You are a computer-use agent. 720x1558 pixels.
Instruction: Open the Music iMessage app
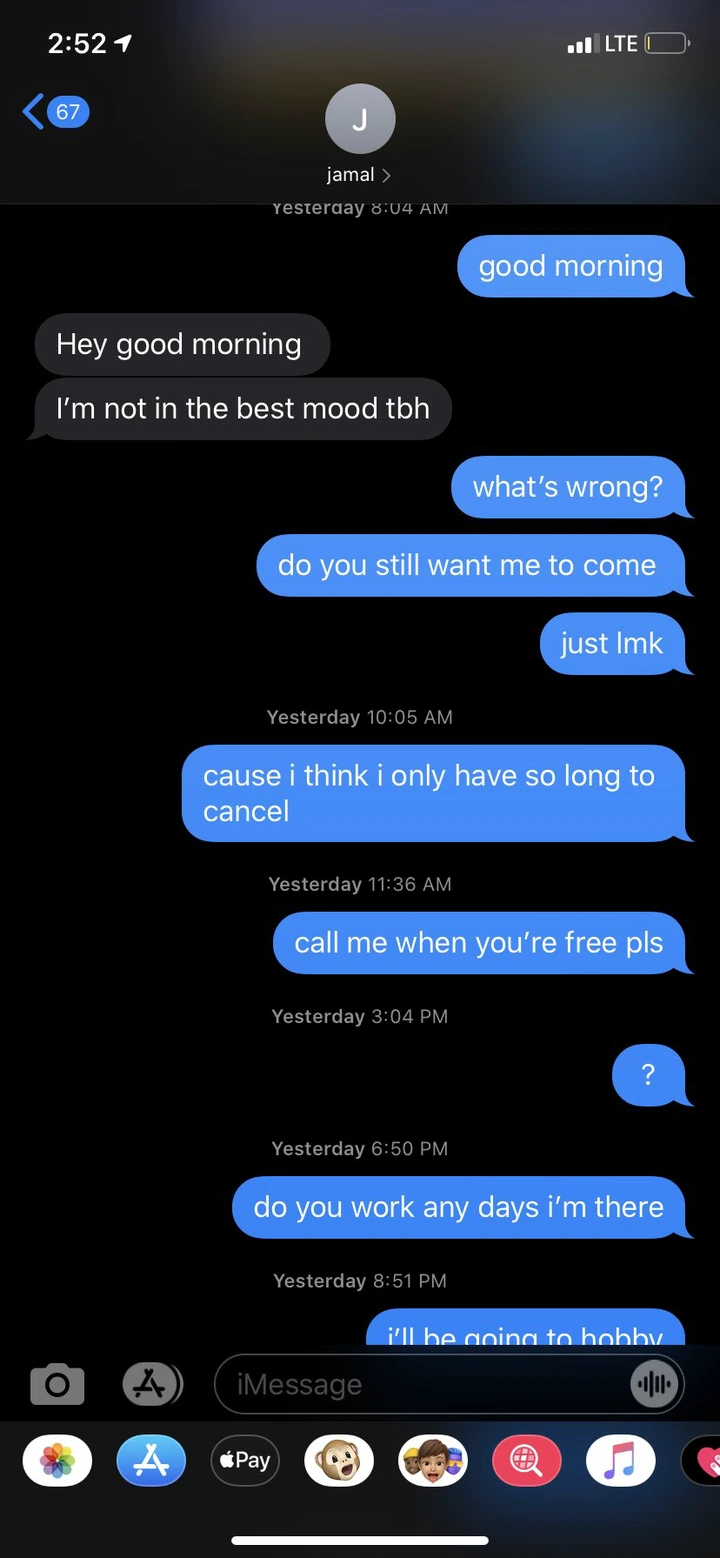pos(621,1461)
